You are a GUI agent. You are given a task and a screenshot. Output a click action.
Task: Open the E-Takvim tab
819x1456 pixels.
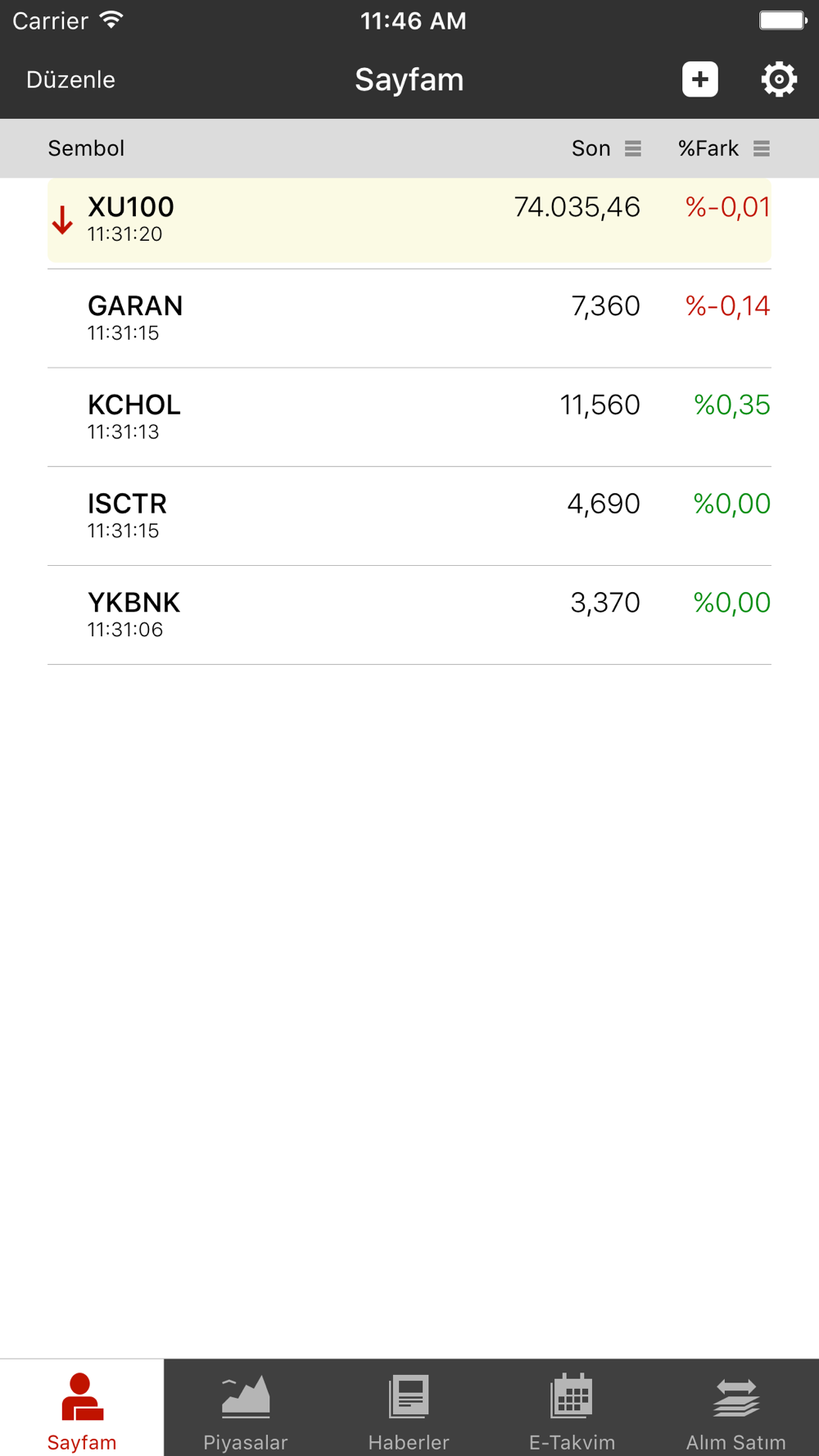point(572,1409)
